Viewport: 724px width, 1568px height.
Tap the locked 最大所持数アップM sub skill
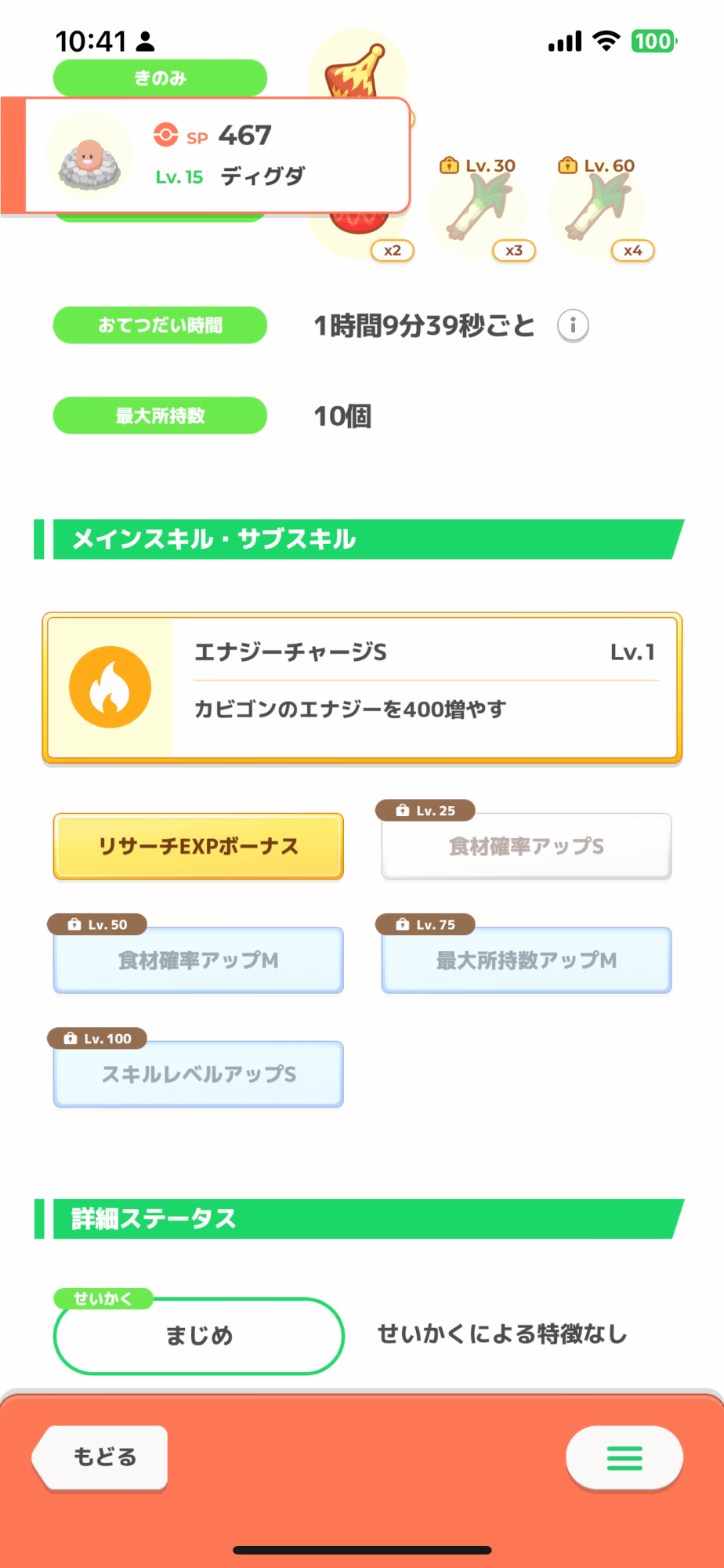tap(527, 960)
